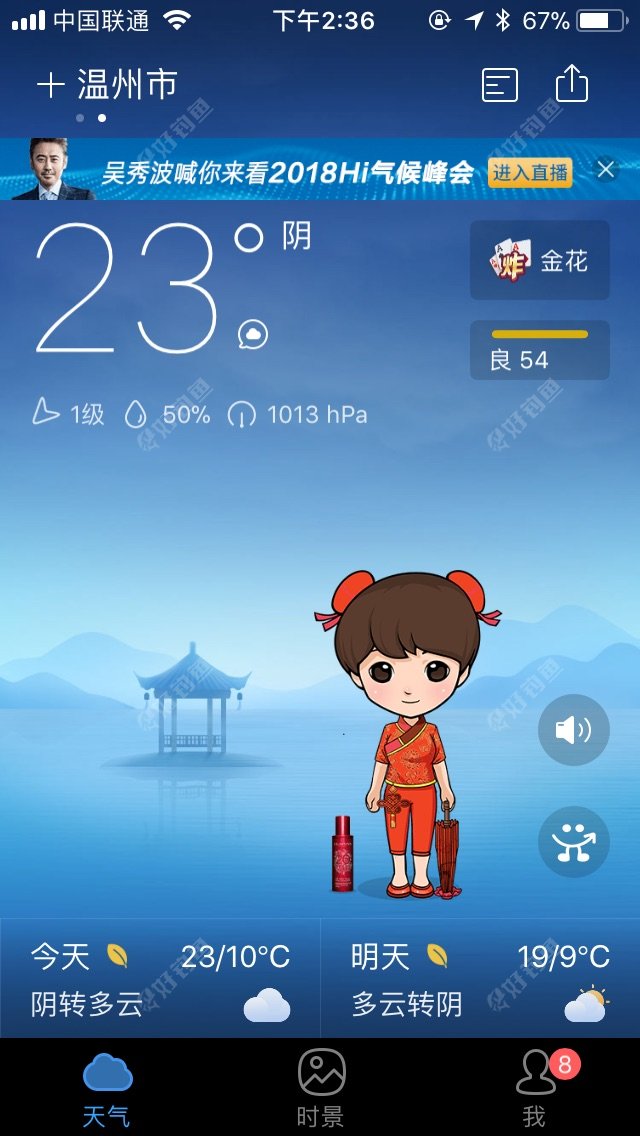Open today's forecast 阴转多云
640x1136 pixels.
point(160,979)
